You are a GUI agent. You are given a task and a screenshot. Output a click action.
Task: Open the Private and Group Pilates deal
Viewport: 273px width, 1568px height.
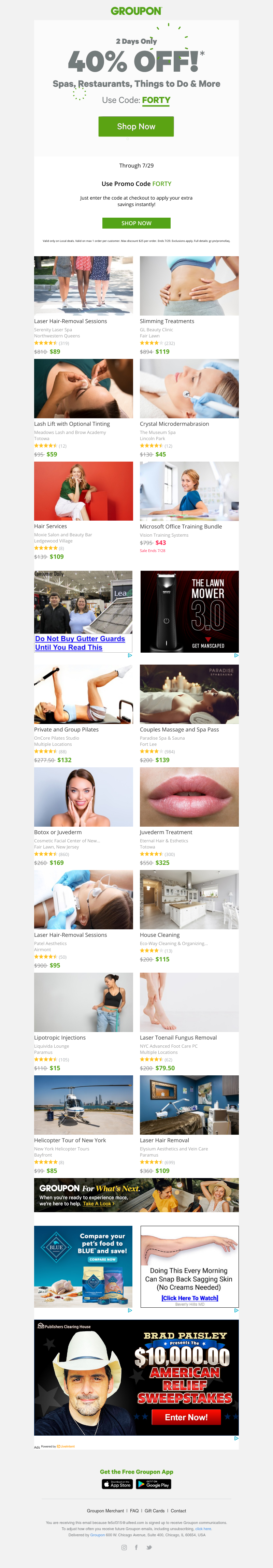pyautogui.click(x=67, y=729)
